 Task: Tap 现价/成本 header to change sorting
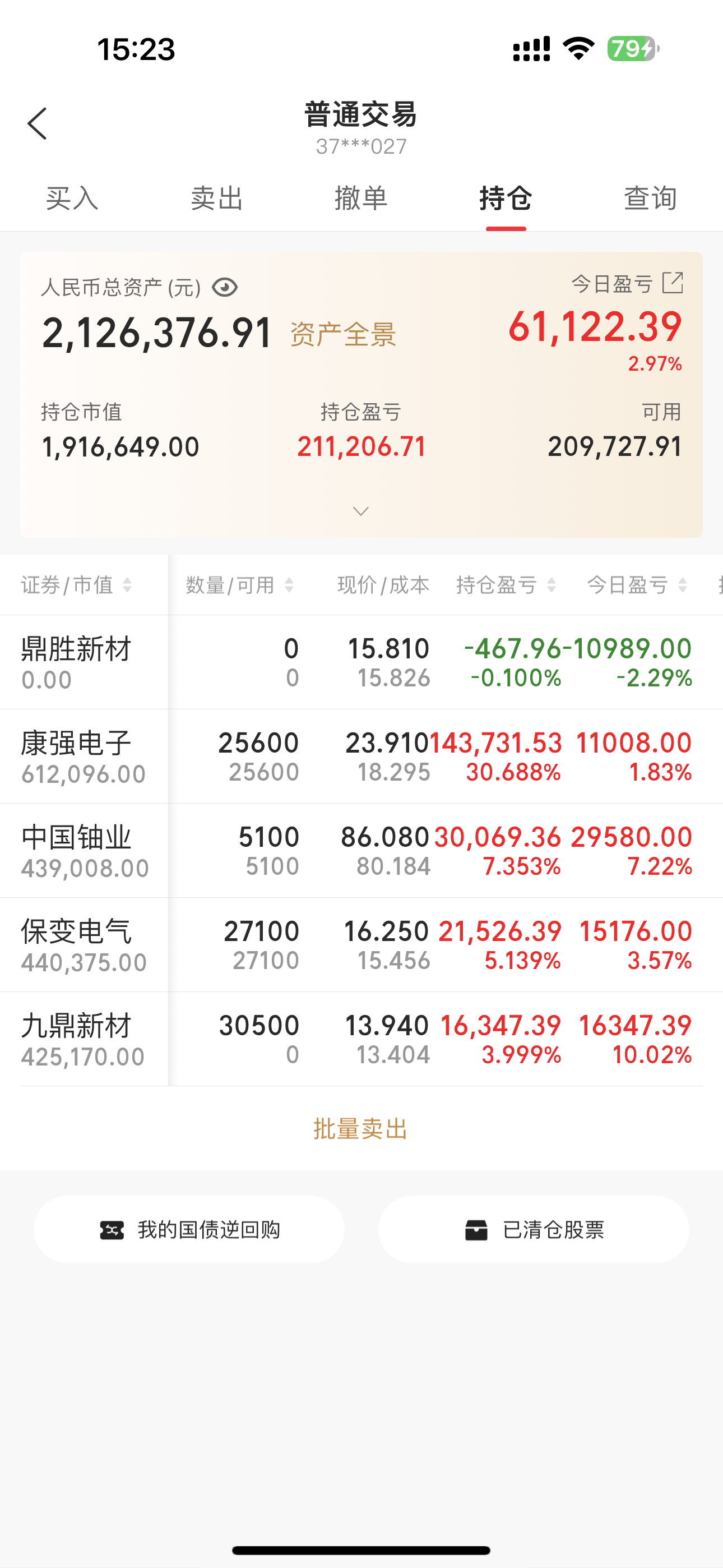point(382,585)
